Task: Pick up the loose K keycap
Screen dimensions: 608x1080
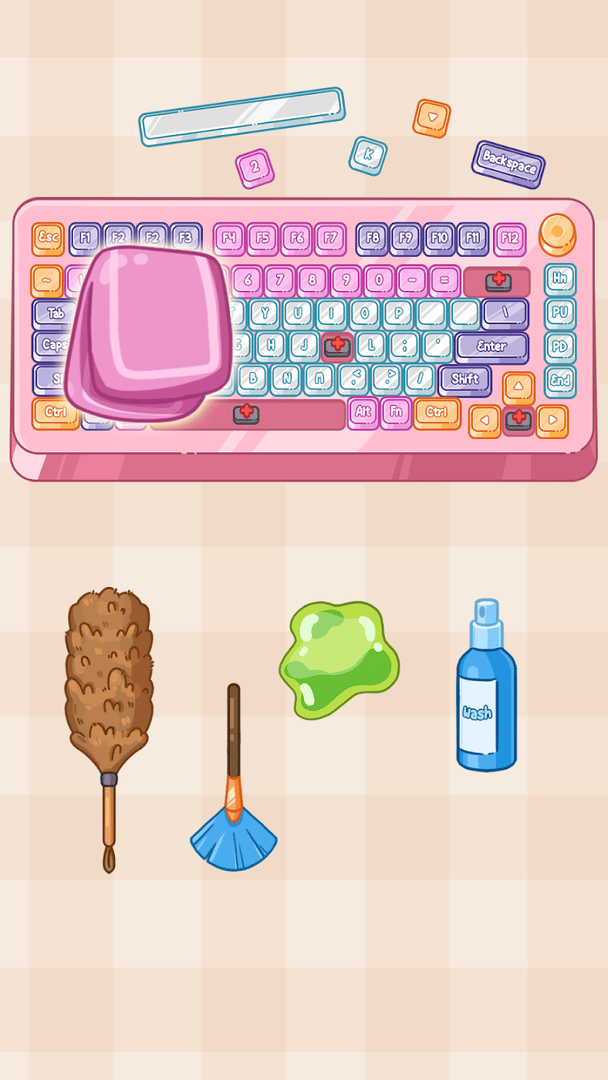Action: pyautogui.click(x=368, y=155)
